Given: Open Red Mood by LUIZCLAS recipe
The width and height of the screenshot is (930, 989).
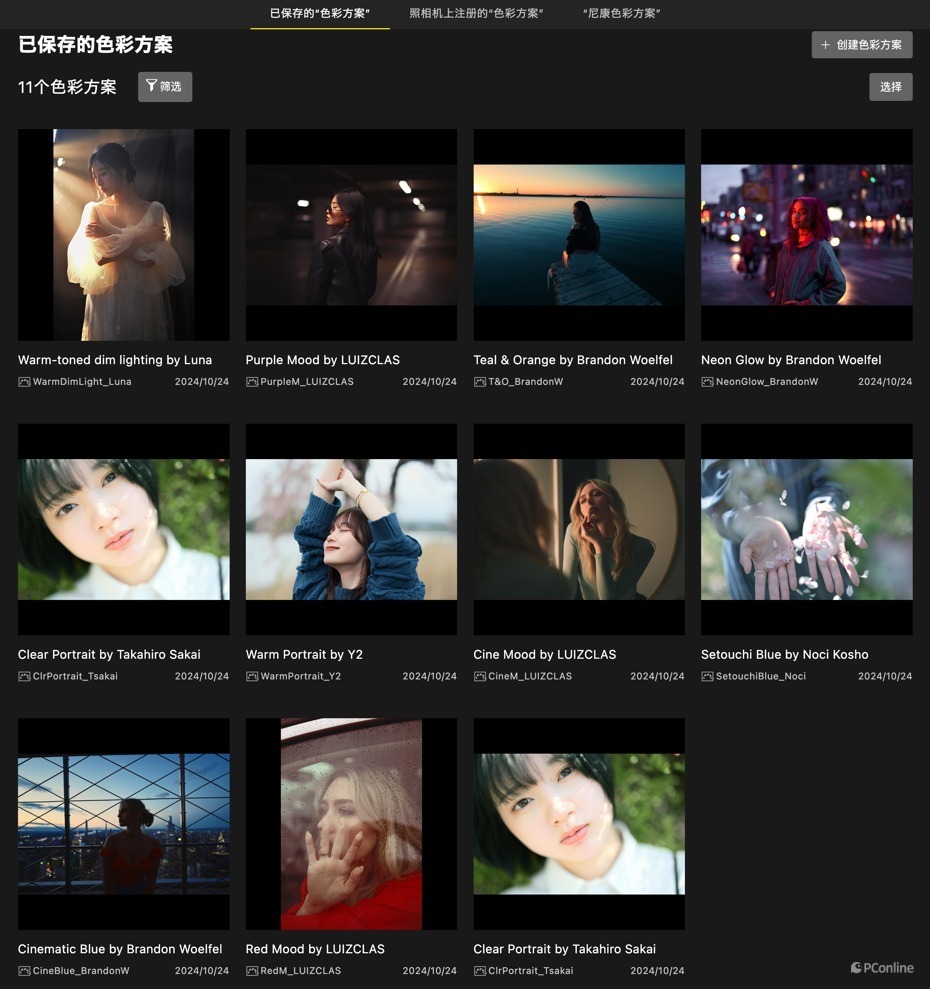Looking at the screenshot, I should [x=351, y=824].
